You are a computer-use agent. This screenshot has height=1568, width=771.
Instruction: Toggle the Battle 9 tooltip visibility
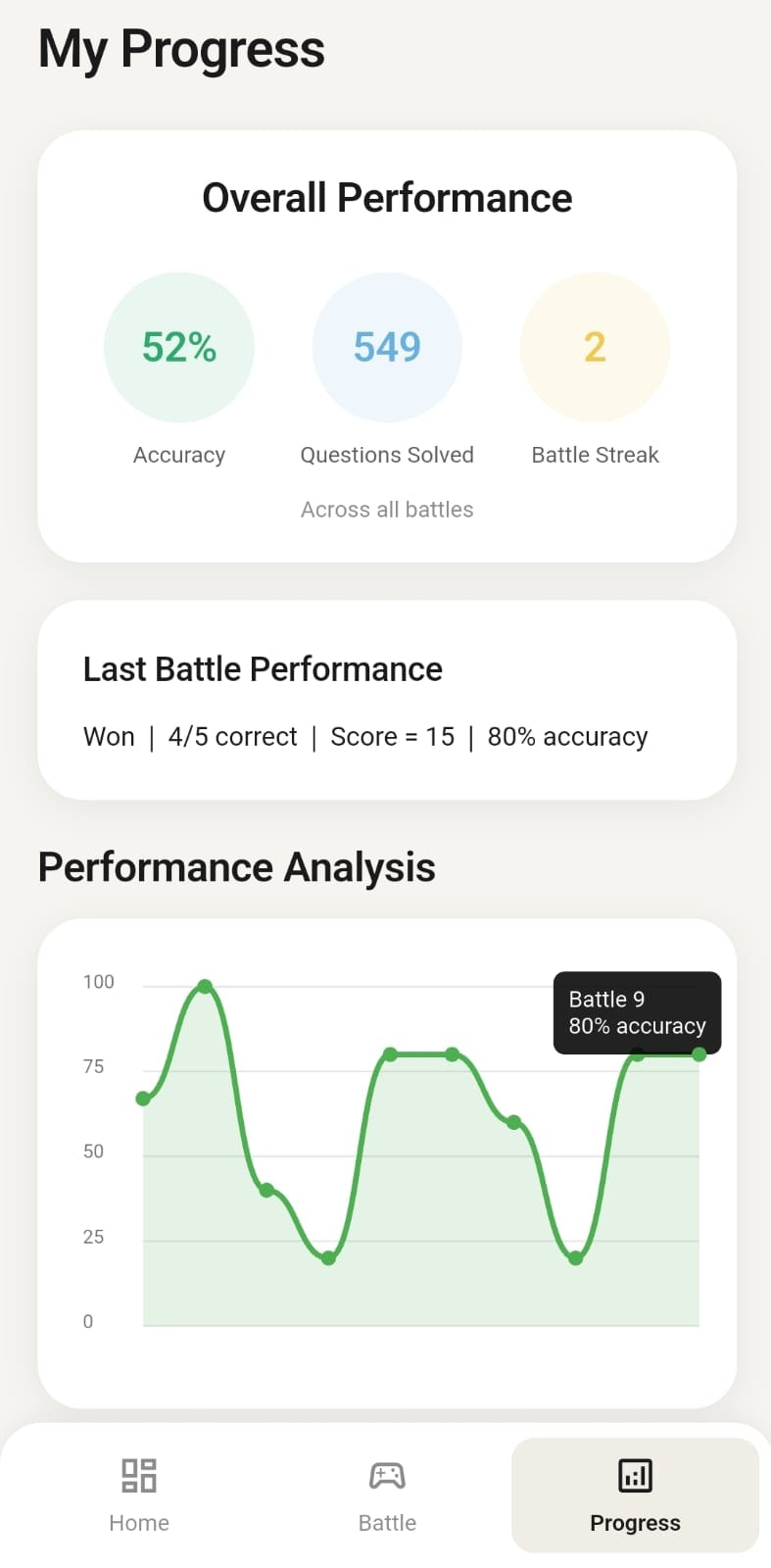click(637, 1012)
